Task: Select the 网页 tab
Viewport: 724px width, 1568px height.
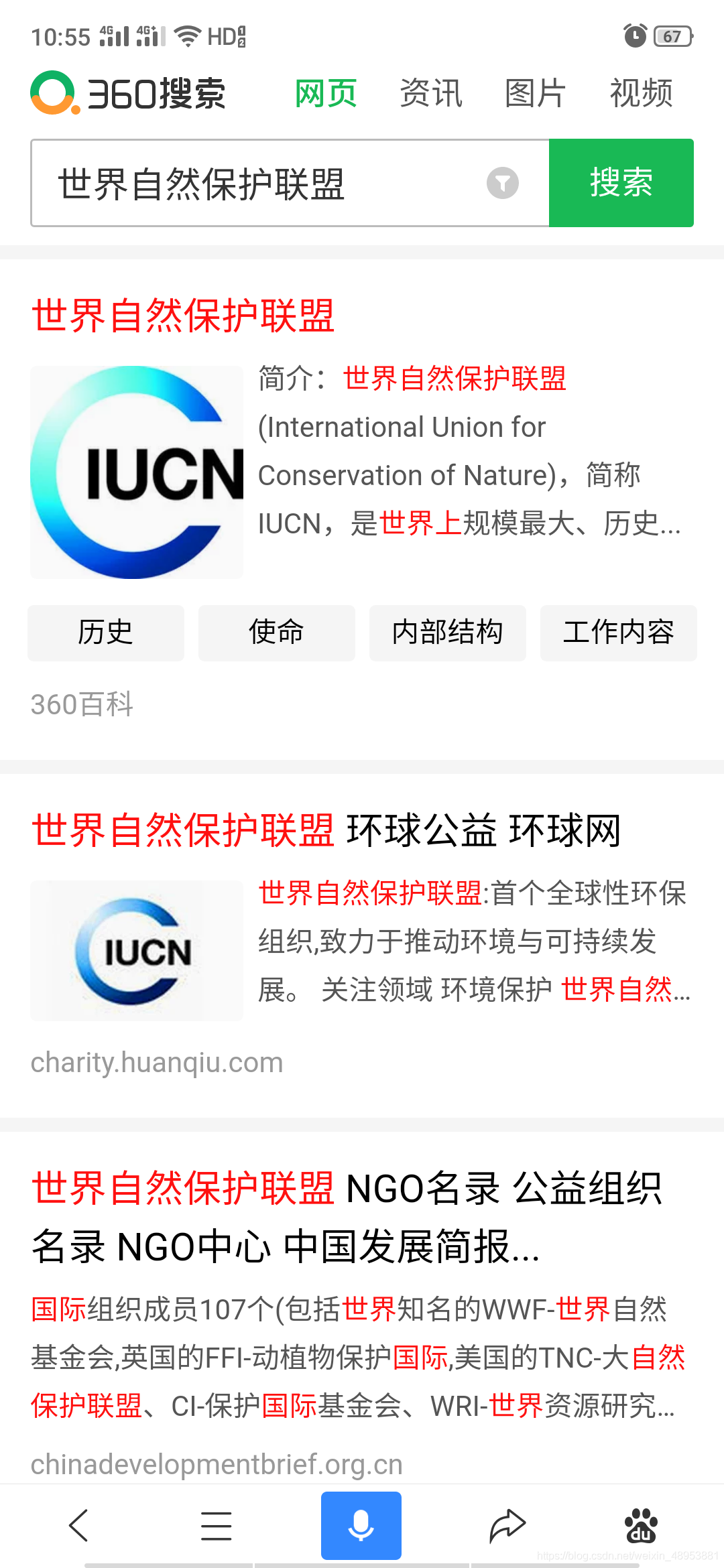Action: tap(326, 93)
